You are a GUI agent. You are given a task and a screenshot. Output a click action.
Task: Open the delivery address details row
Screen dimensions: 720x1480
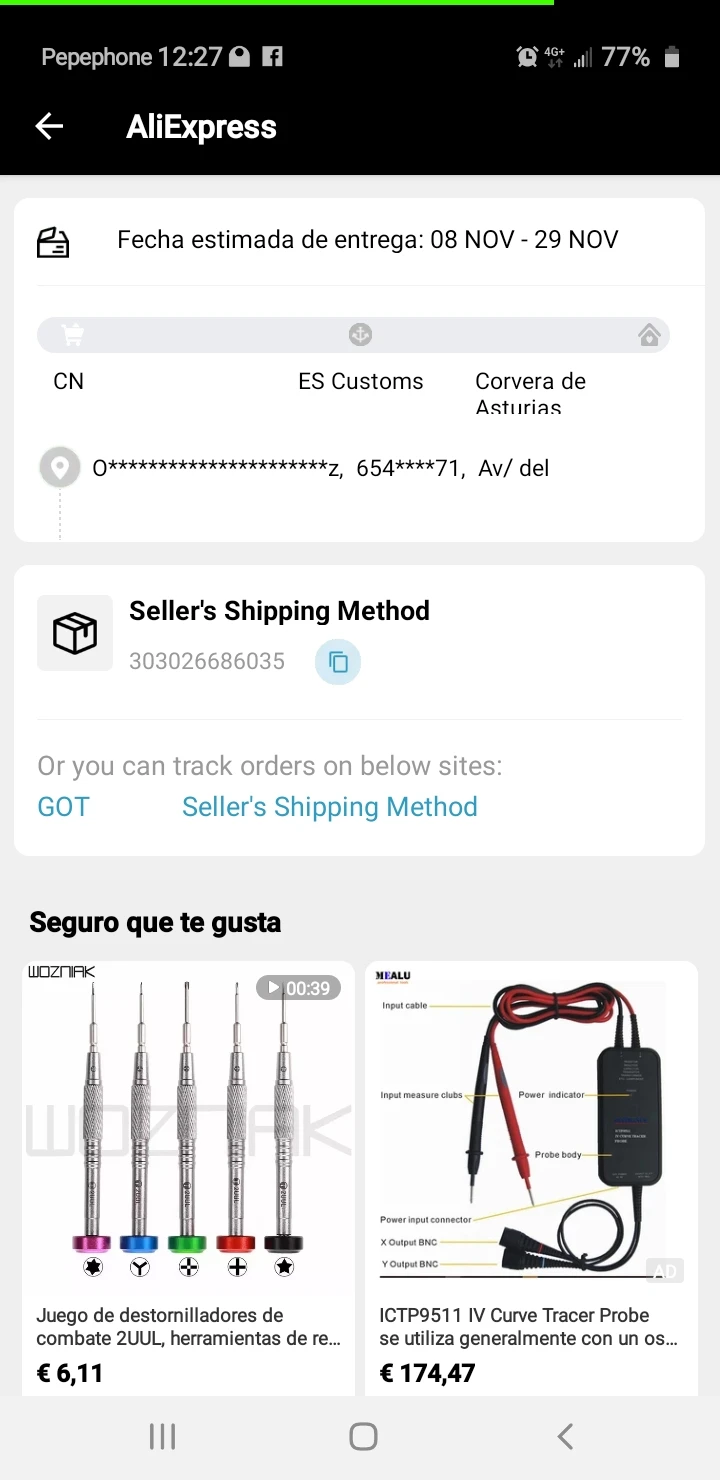click(x=320, y=468)
